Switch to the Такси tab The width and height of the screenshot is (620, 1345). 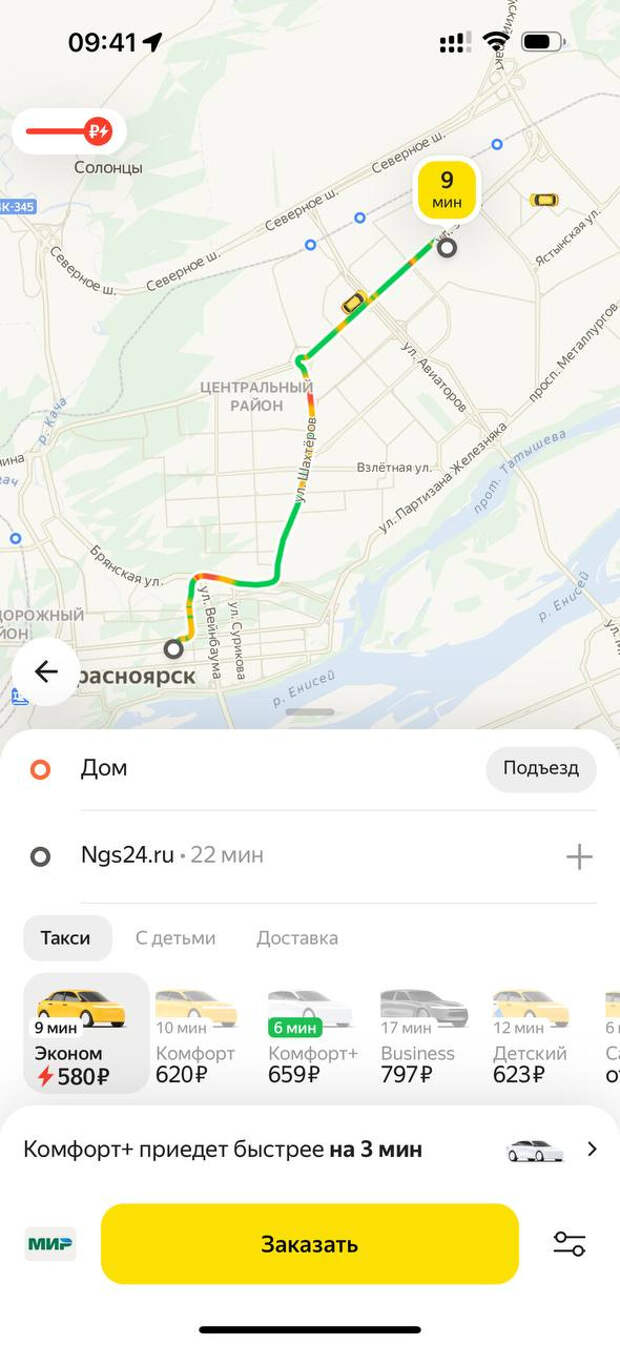(x=66, y=938)
